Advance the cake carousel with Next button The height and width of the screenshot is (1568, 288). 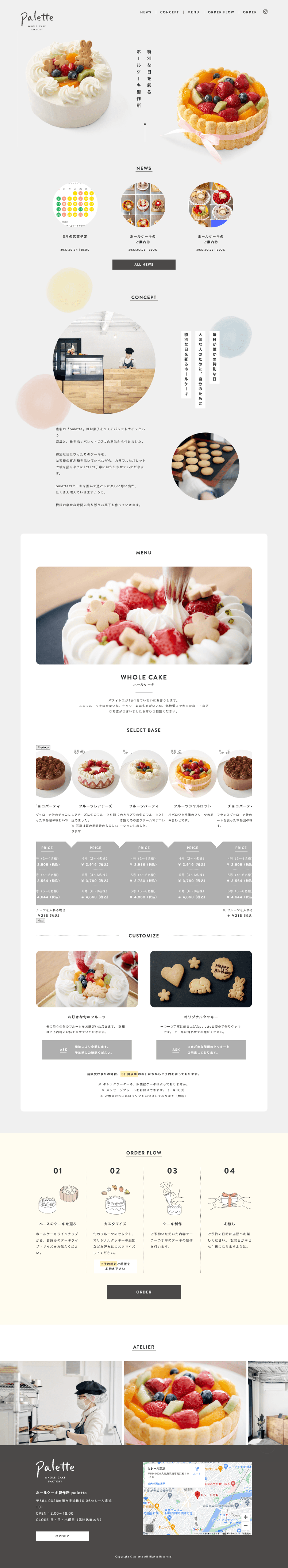pos(41,920)
